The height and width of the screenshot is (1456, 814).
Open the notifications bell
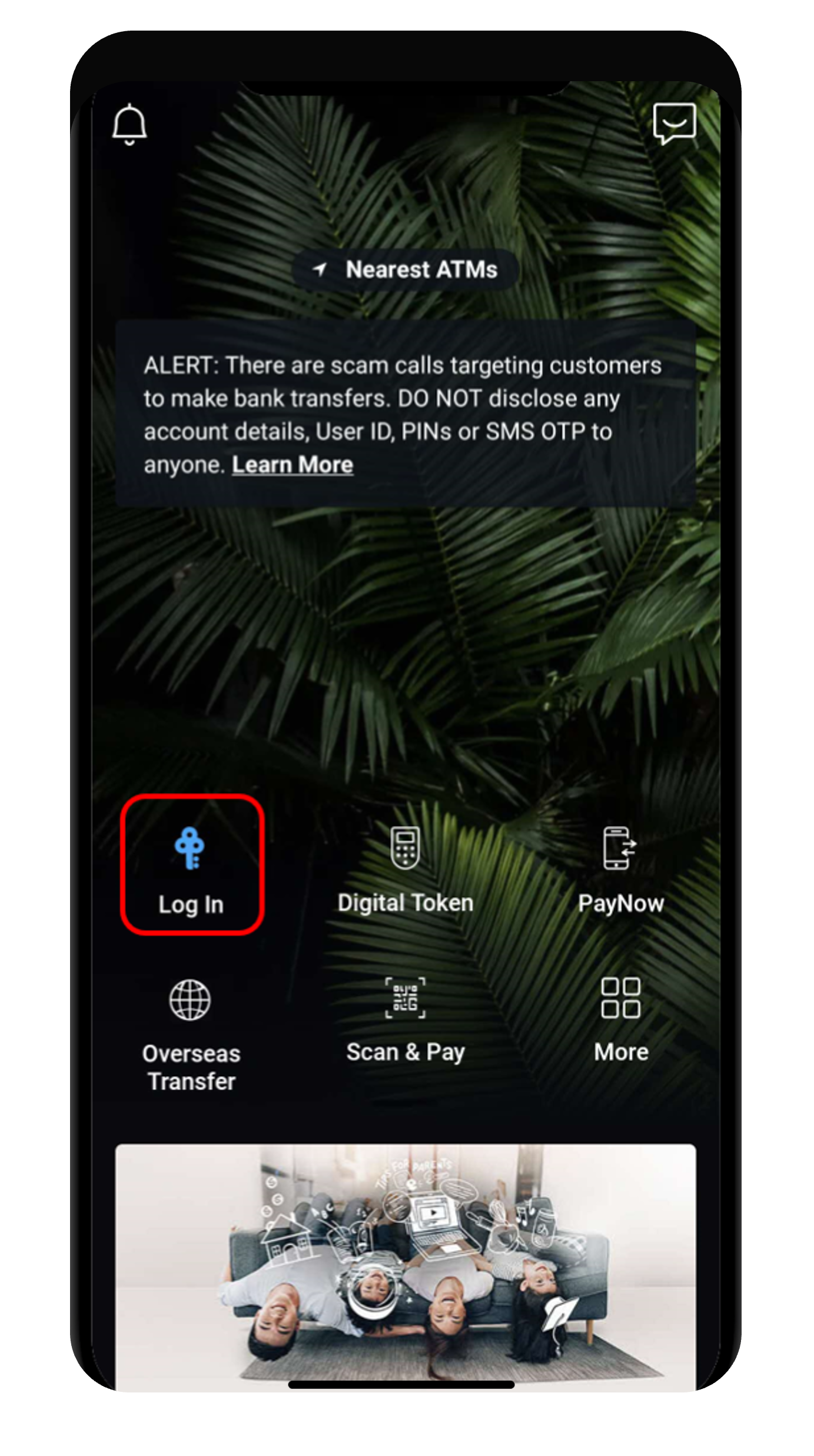point(129,124)
